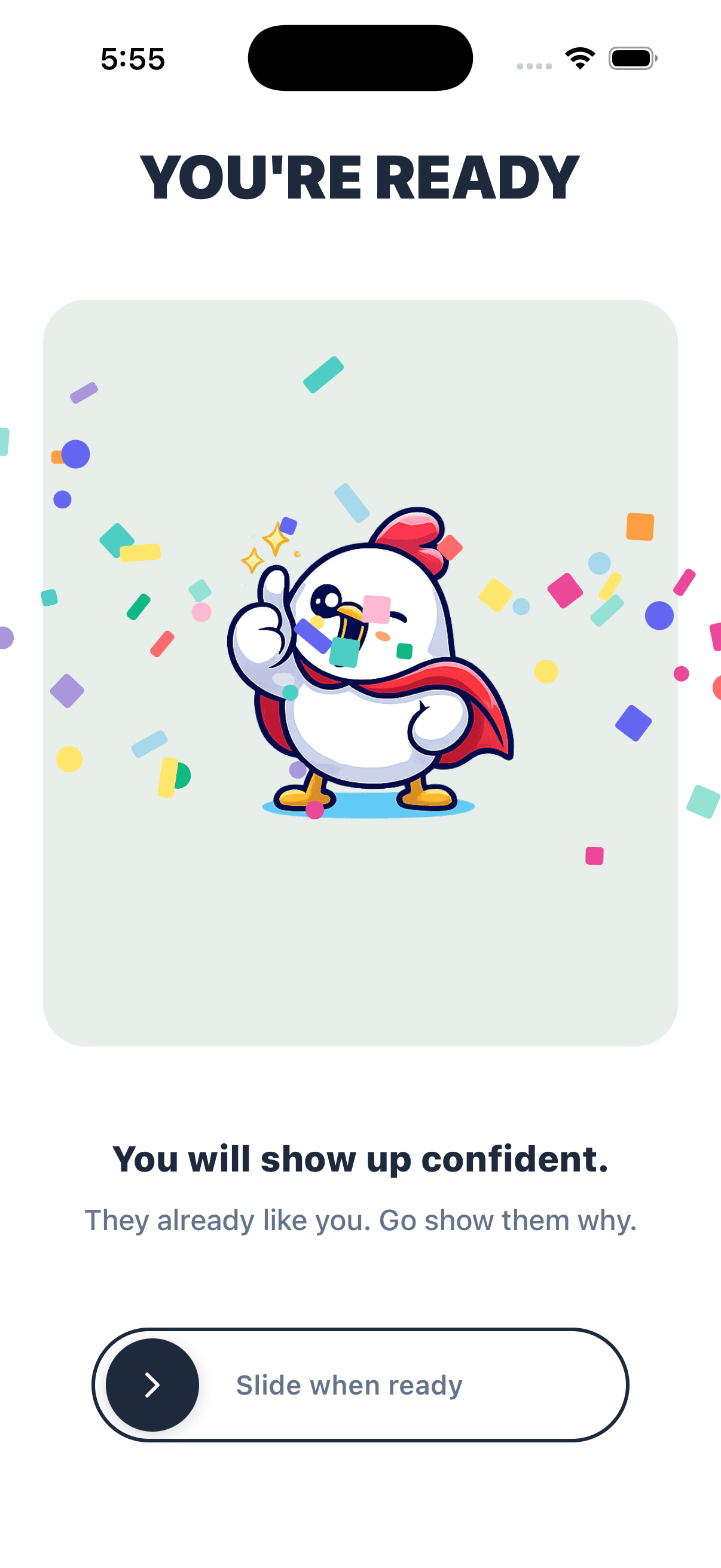The width and height of the screenshot is (721, 1568).
Task: Tap the blue shadow under the chicken
Action: 365,805
